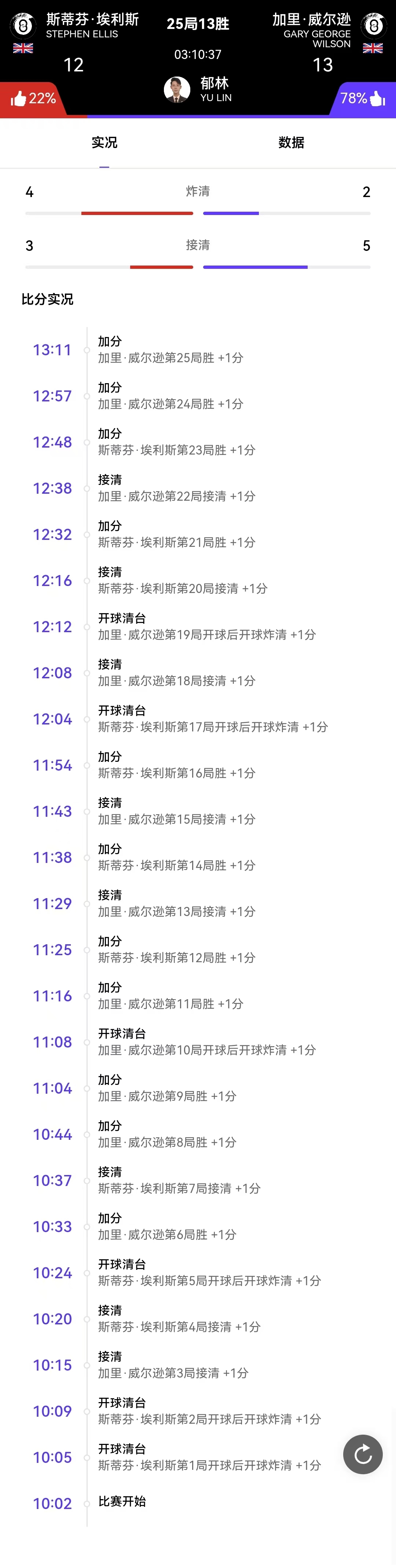Viewport: 396px width, 1568px height.
Task: Refresh the live score feed
Action: coord(363,1454)
